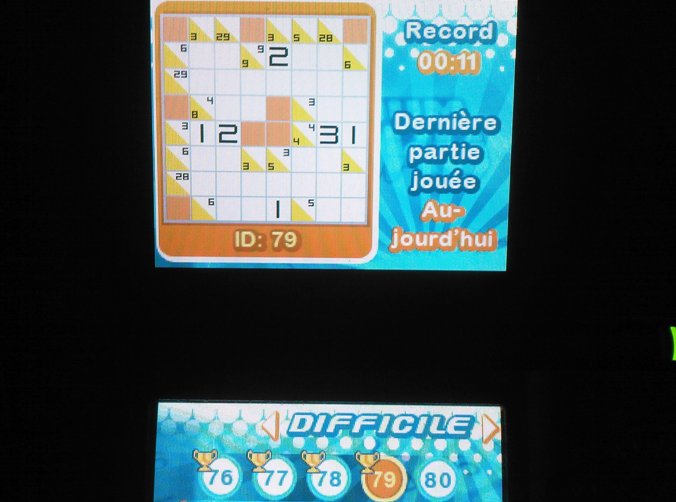Open highlighted puzzle 79

pos(383,478)
